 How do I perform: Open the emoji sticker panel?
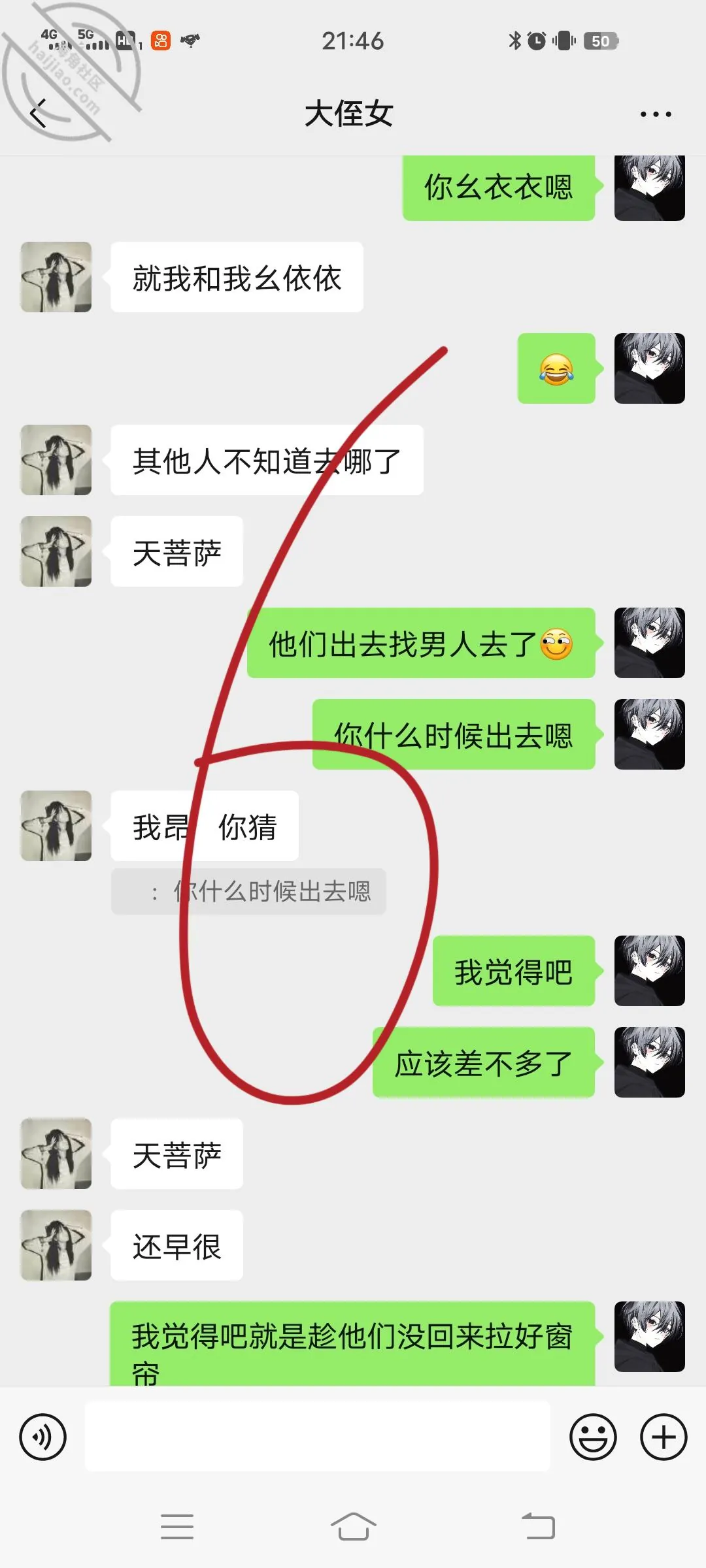pyautogui.click(x=593, y=1437)
